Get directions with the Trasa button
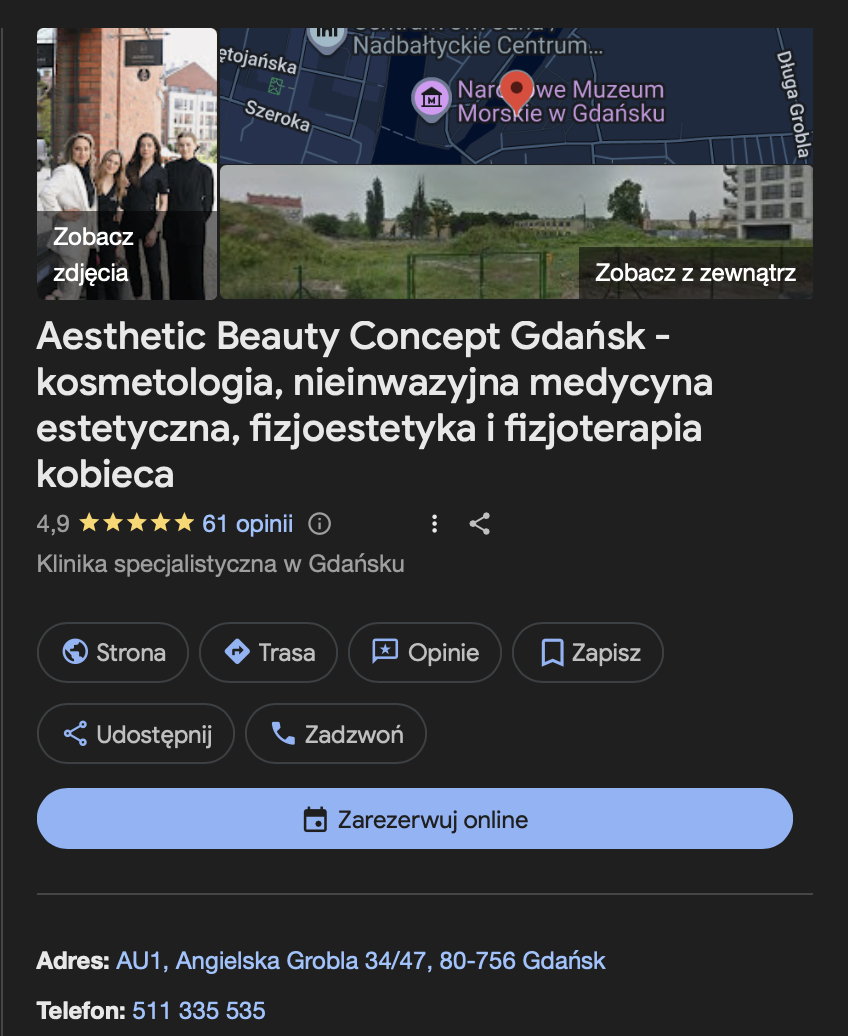 point(268,653)
